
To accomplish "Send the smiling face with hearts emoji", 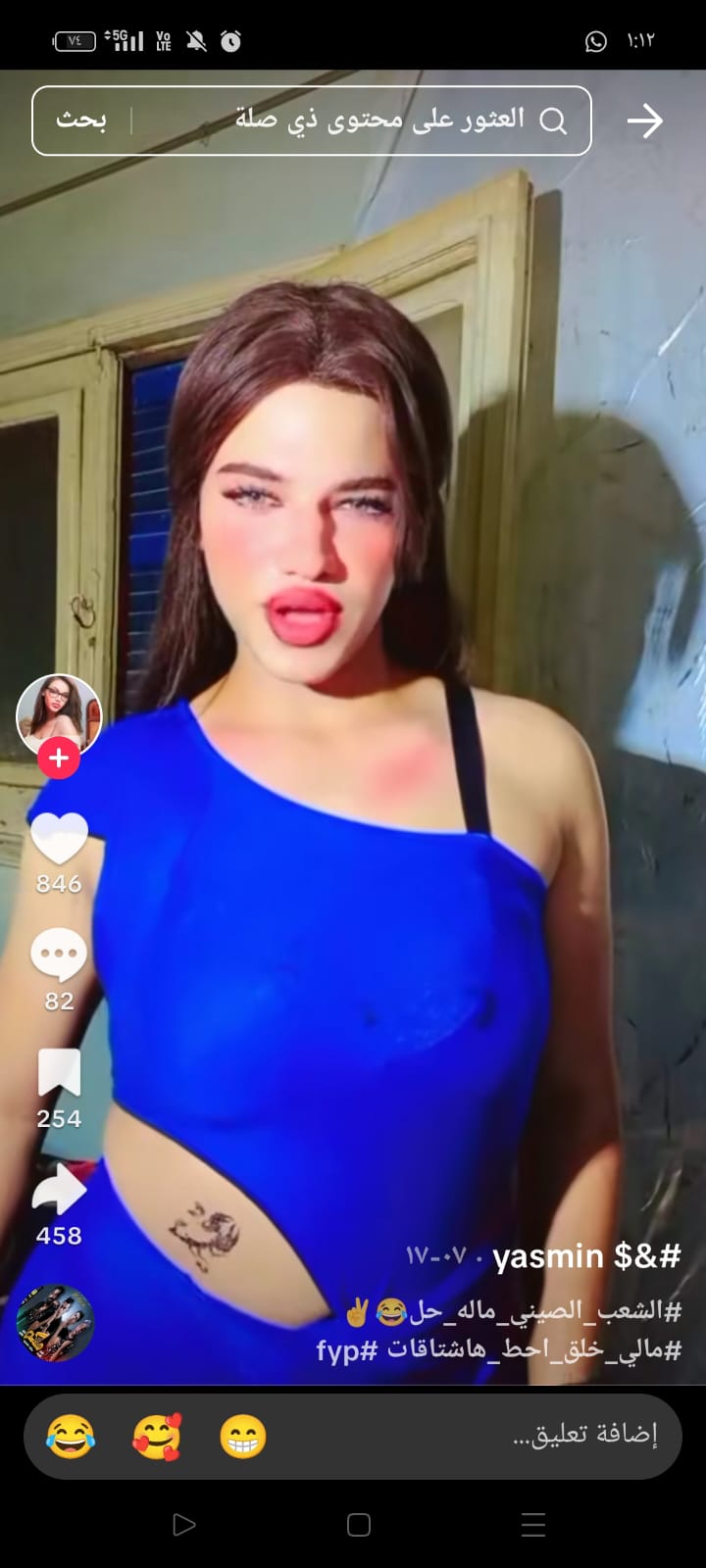I will click(157, 1437).
